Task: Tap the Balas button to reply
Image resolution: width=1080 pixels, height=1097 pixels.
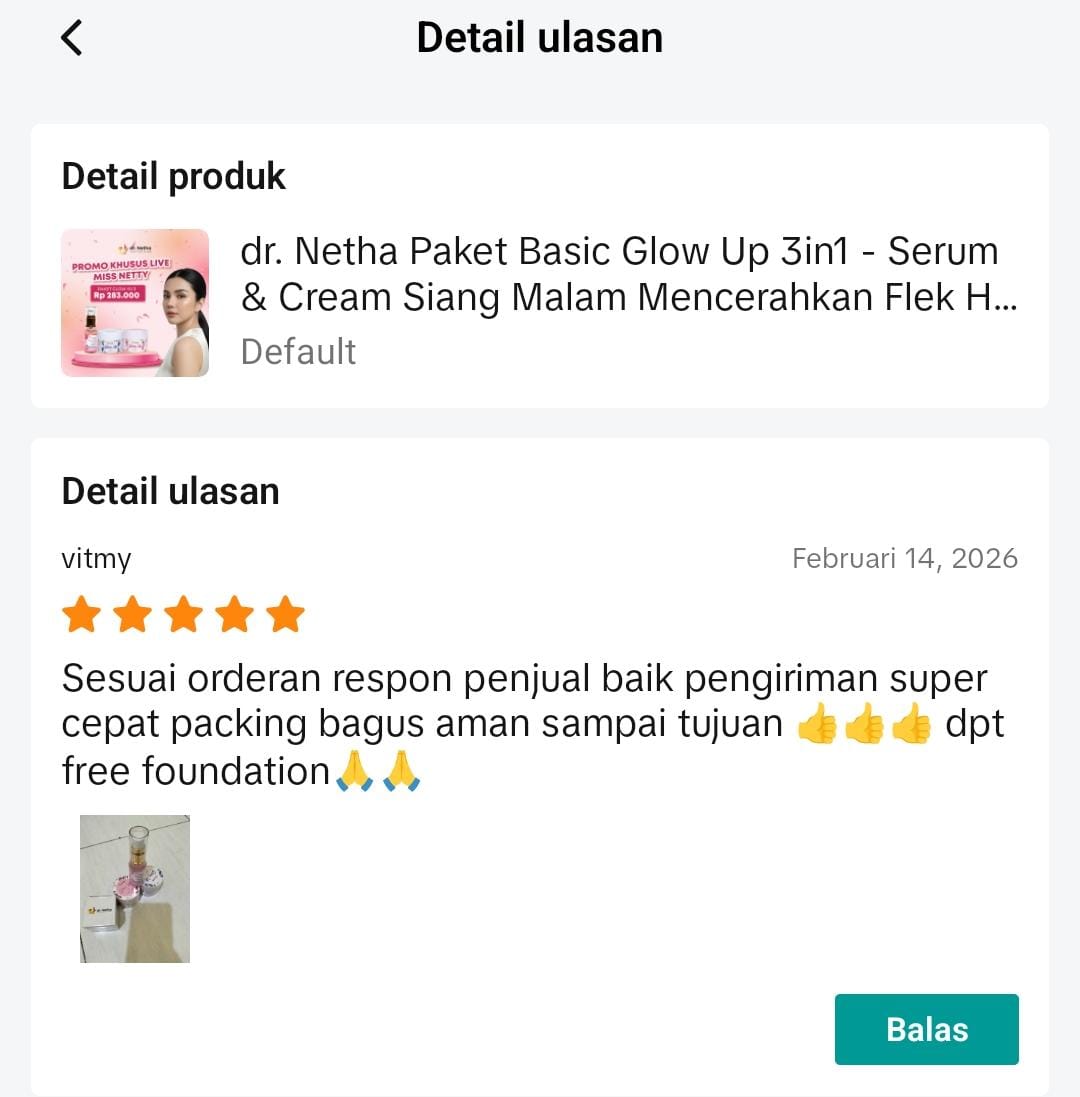Action: (926, 1028)
